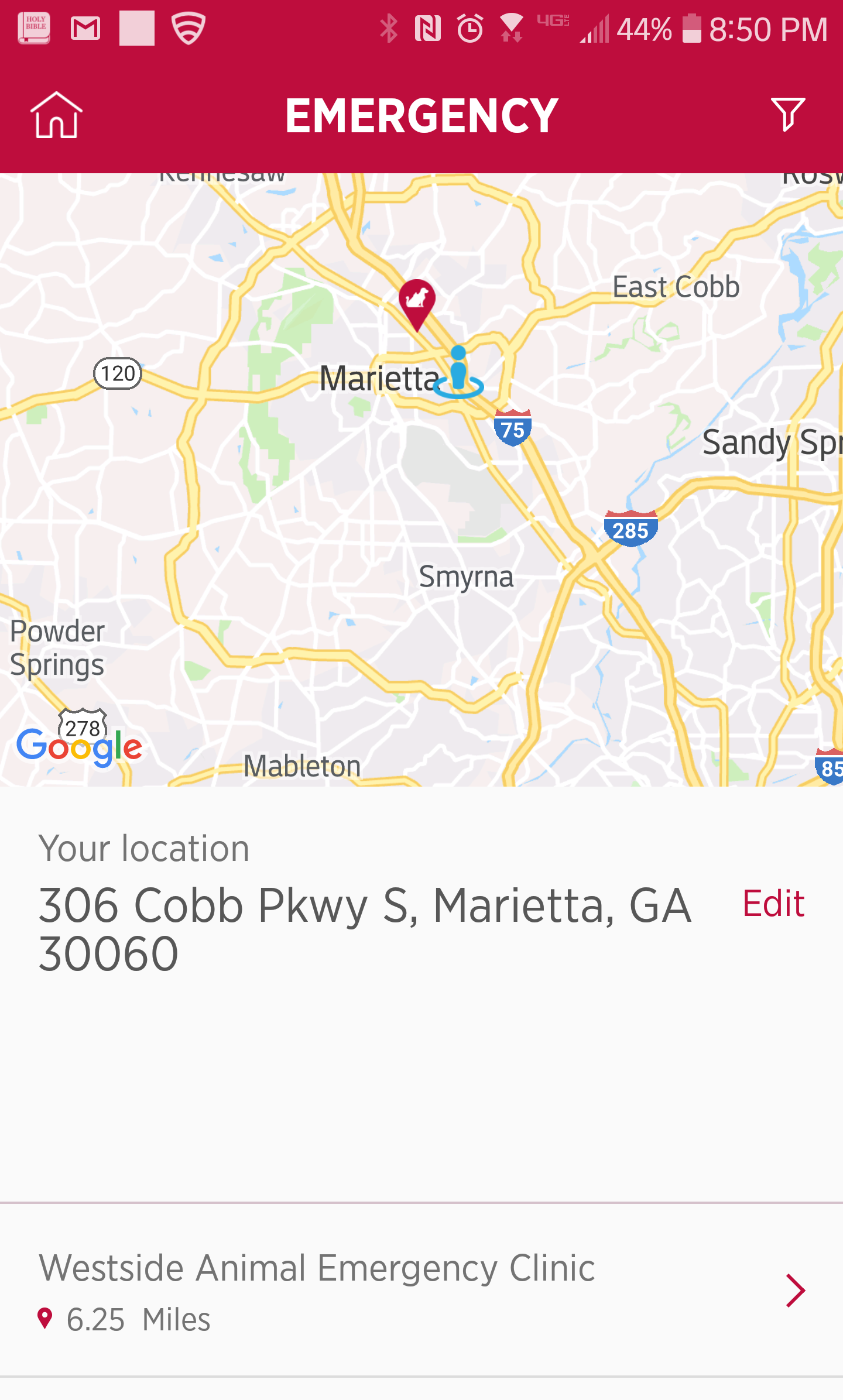Go to the home screen icon
This screenshot has height=1400, width=843.
click(56, 115)
